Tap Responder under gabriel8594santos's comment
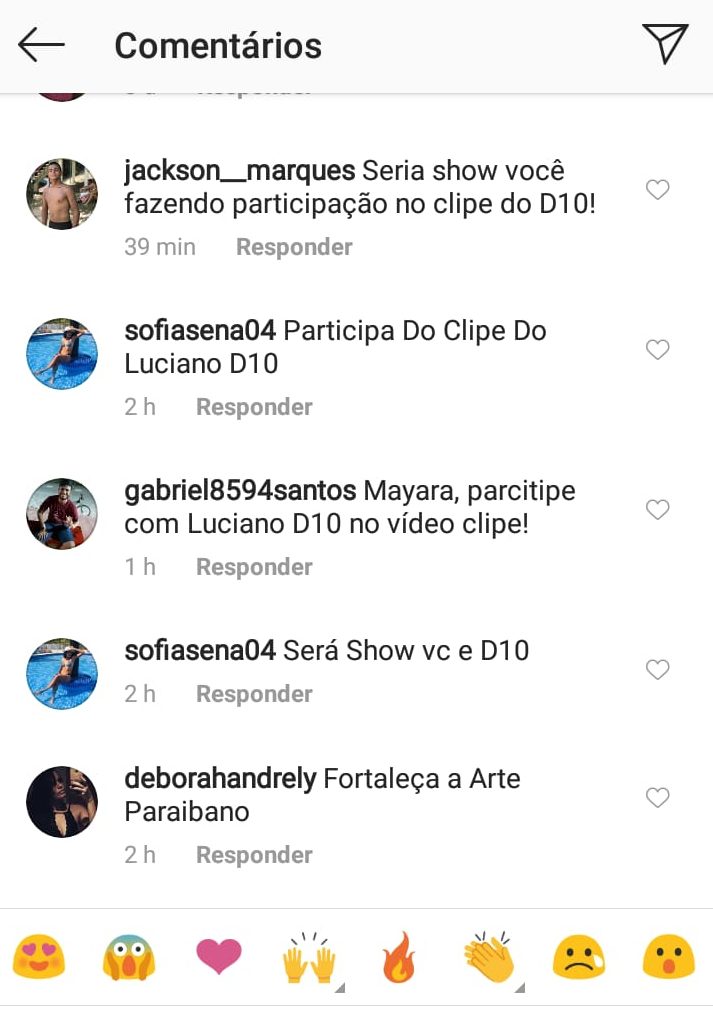Screen dimensions: 713x1011 click(254, 567)
